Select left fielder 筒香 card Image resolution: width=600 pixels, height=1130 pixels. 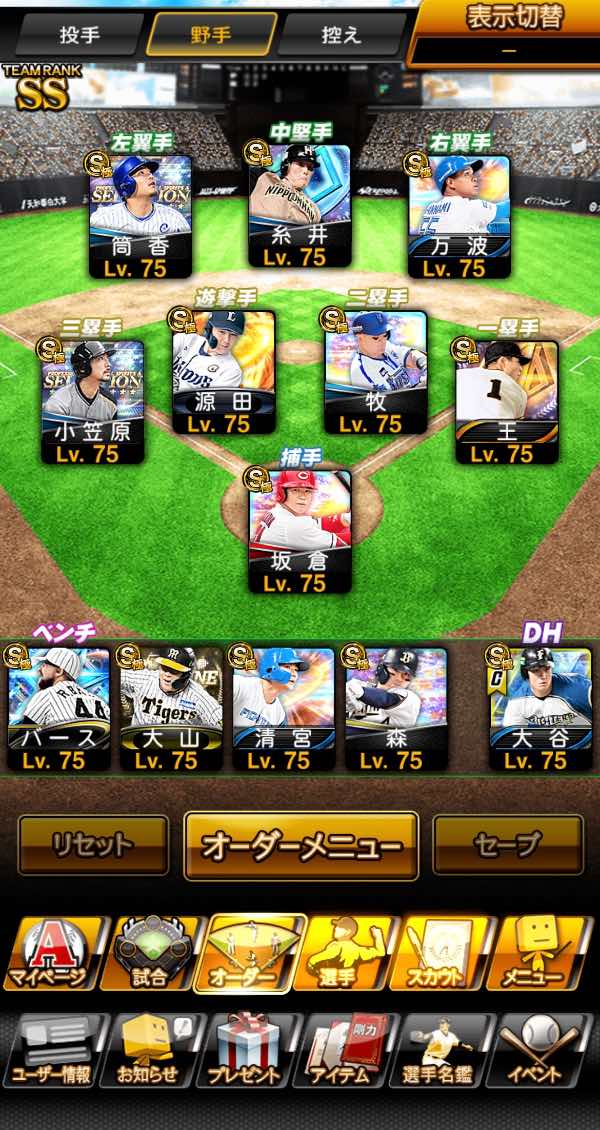pos(140,216)
